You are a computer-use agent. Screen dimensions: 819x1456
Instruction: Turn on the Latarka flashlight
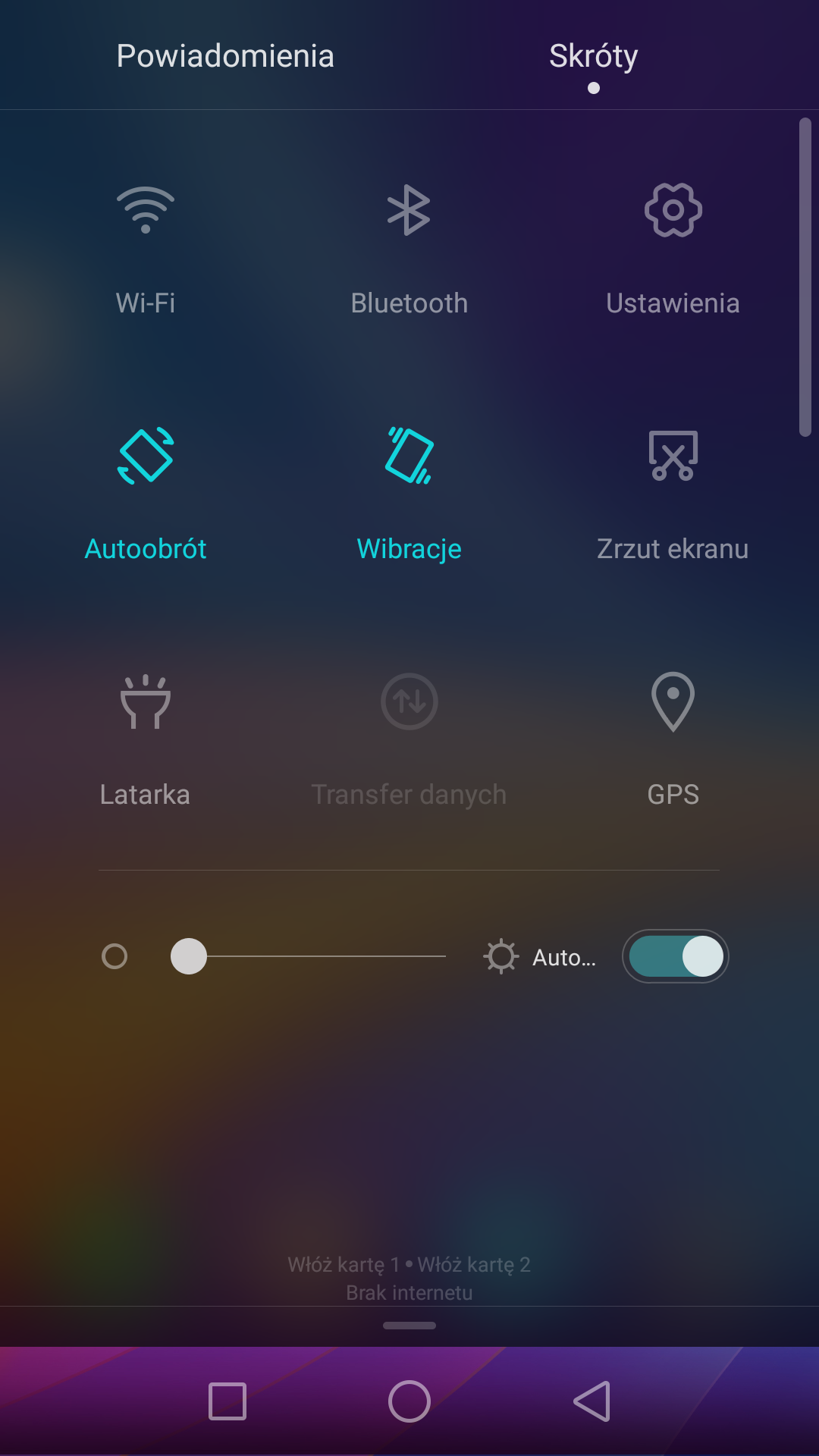point(146,702)
